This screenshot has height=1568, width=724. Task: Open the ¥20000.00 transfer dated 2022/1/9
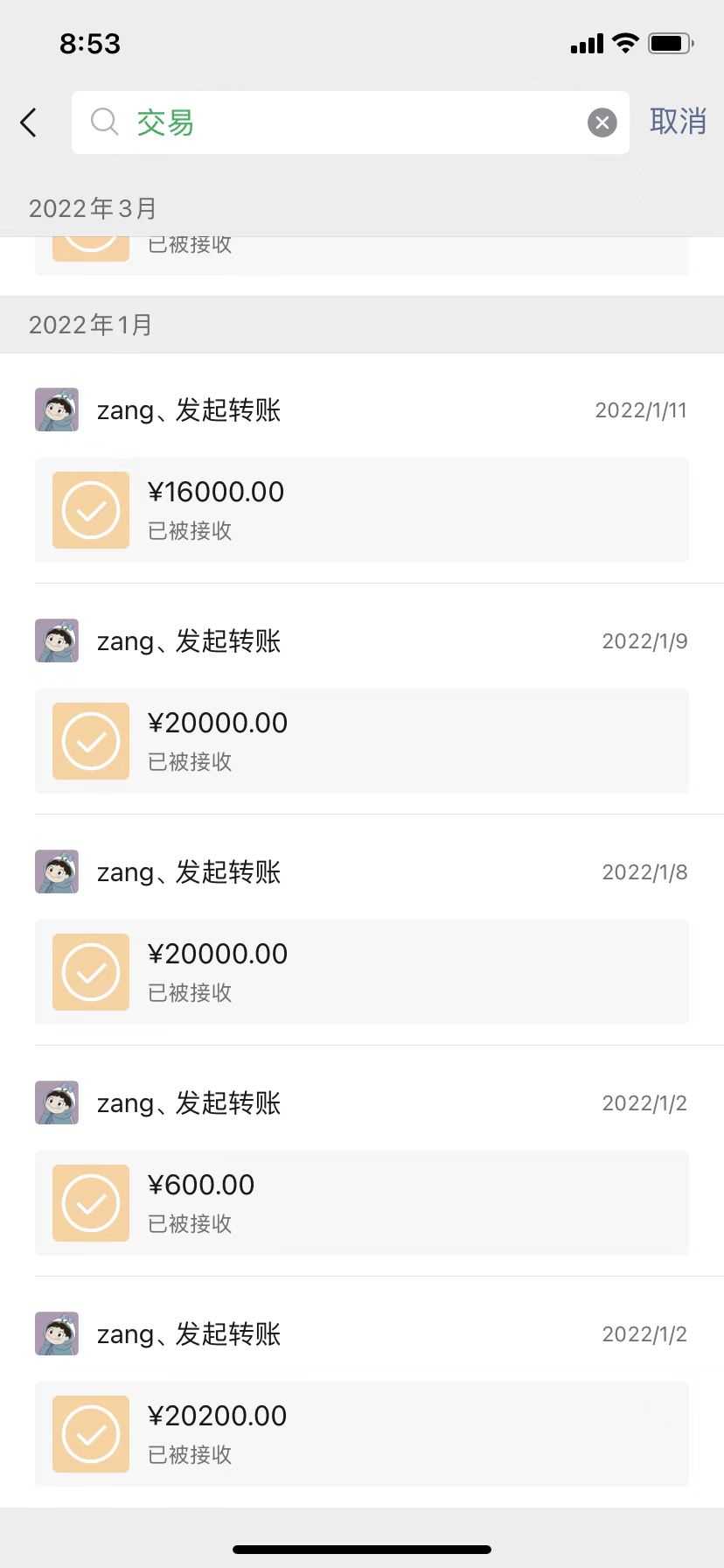[361, 741]
